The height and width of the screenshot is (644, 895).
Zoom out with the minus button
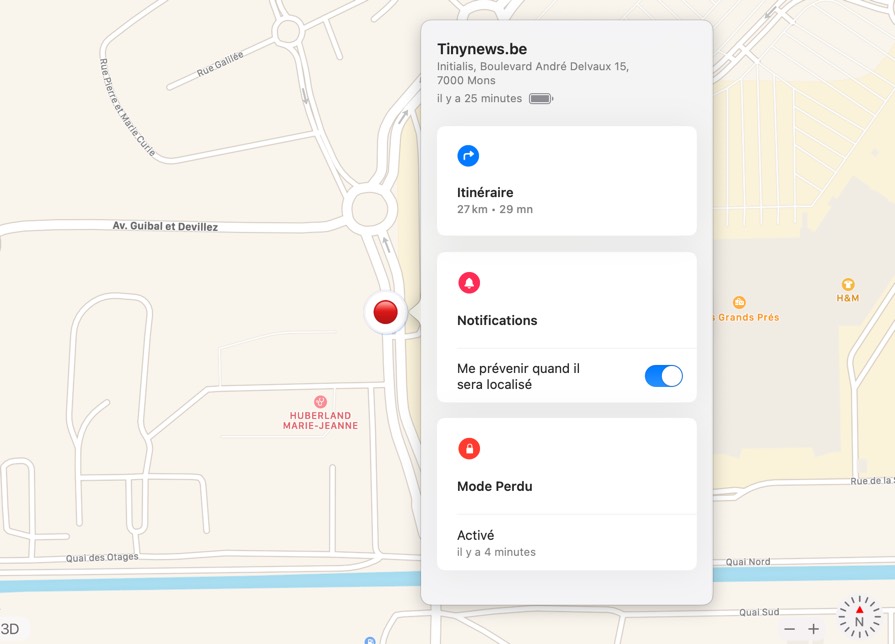coord(790,629)
